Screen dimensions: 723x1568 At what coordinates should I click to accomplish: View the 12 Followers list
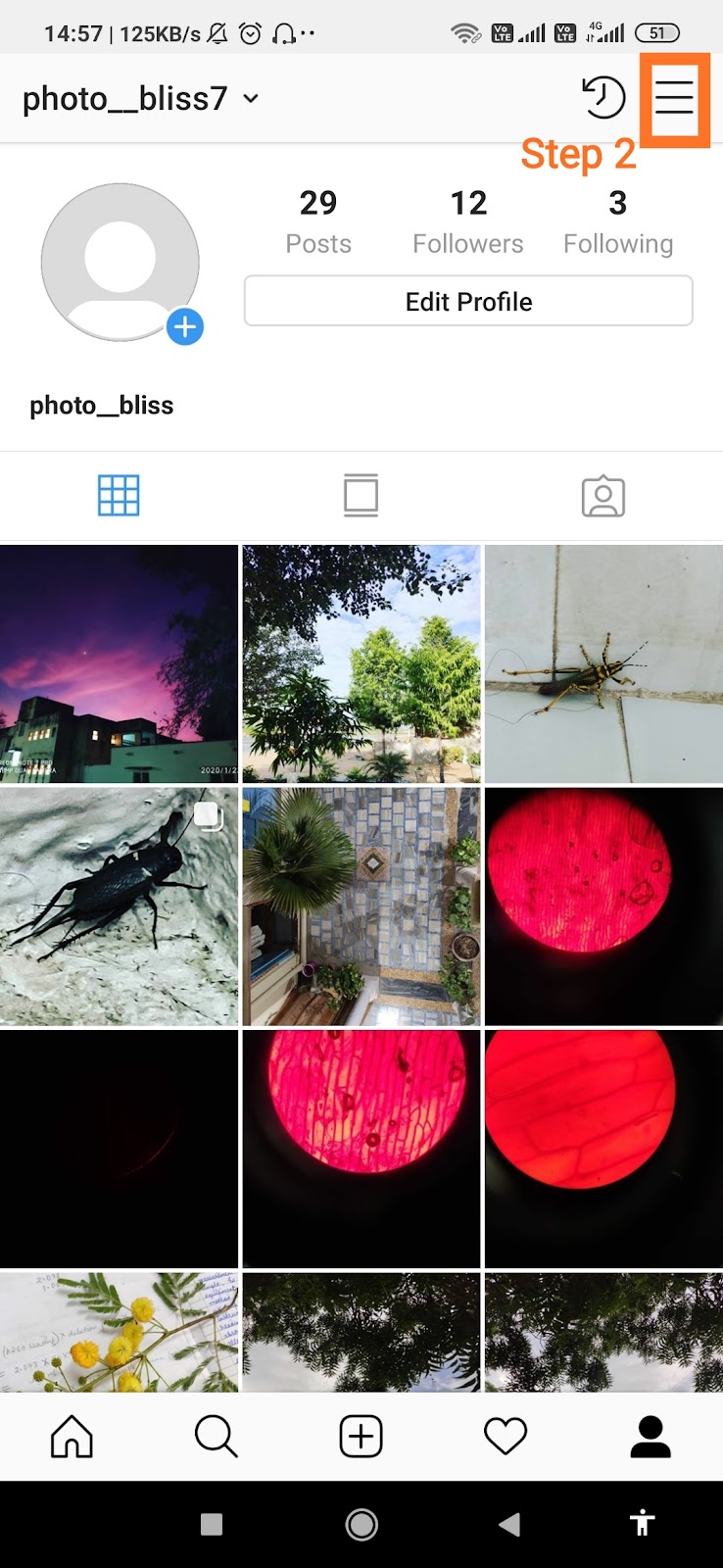467,222
